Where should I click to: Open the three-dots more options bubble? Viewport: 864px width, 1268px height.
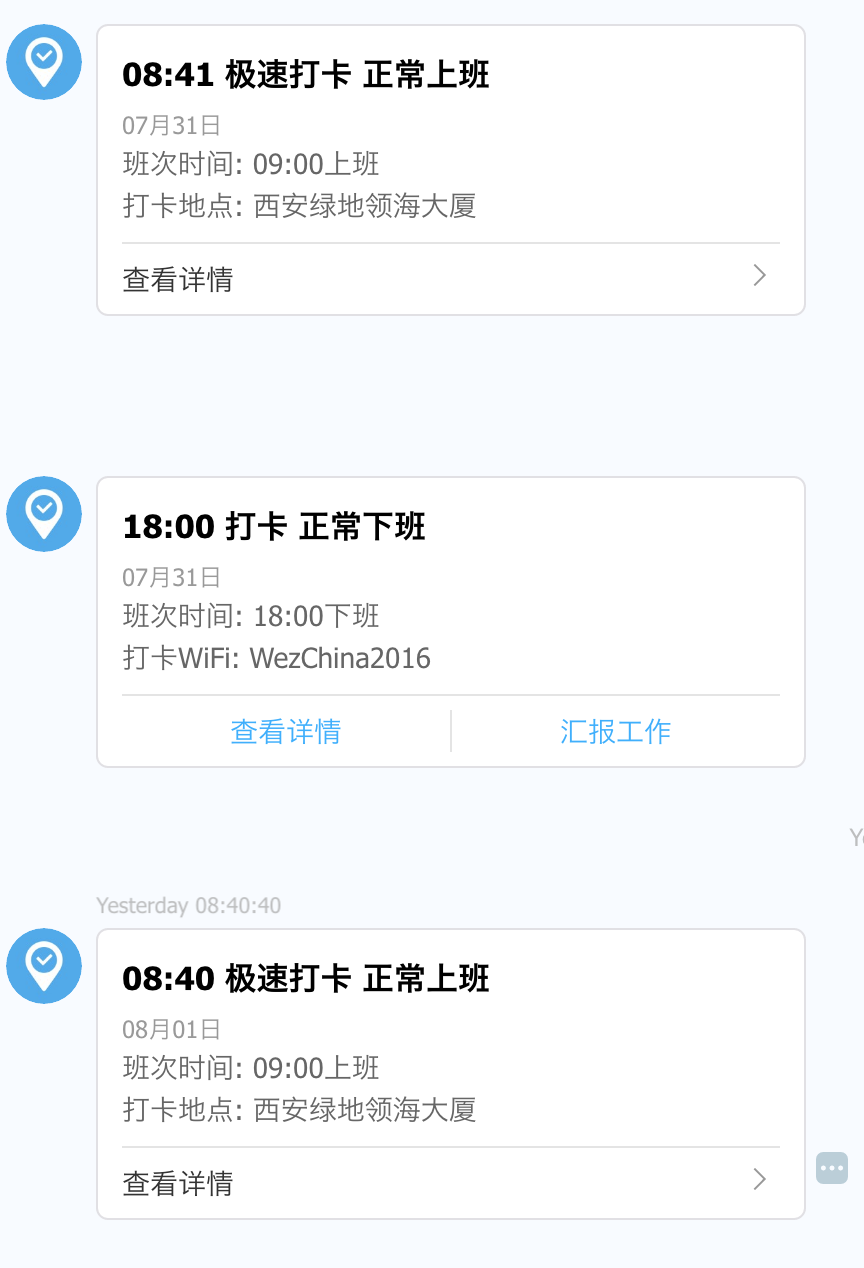(832, 1167)
